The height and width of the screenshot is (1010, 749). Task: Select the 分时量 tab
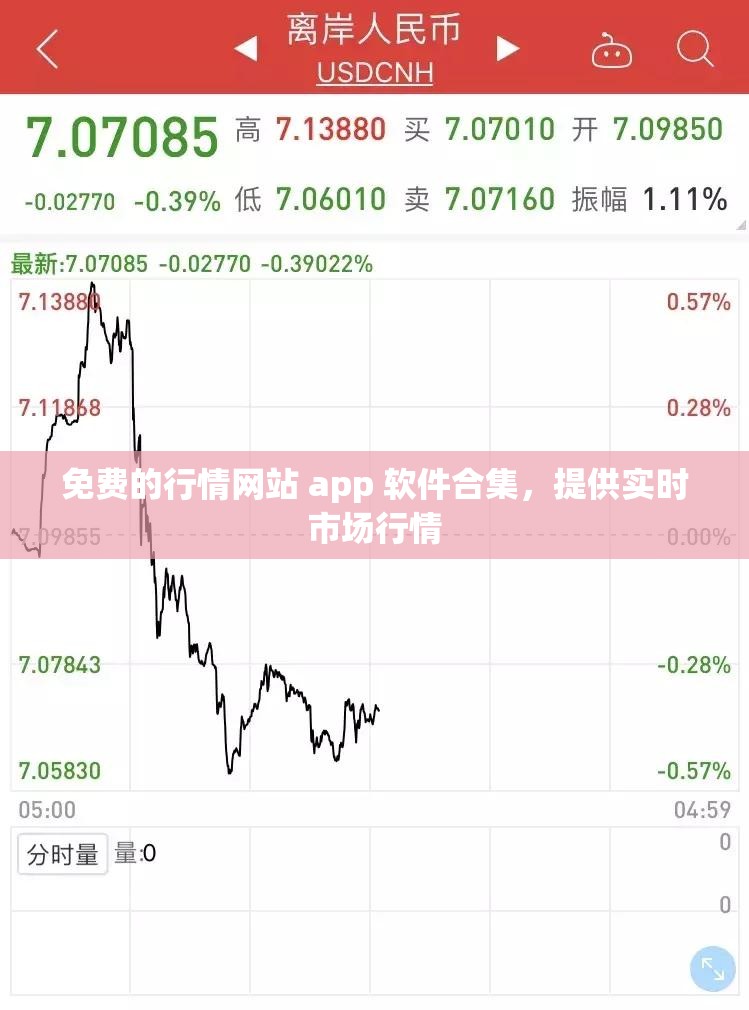(62, 855)
